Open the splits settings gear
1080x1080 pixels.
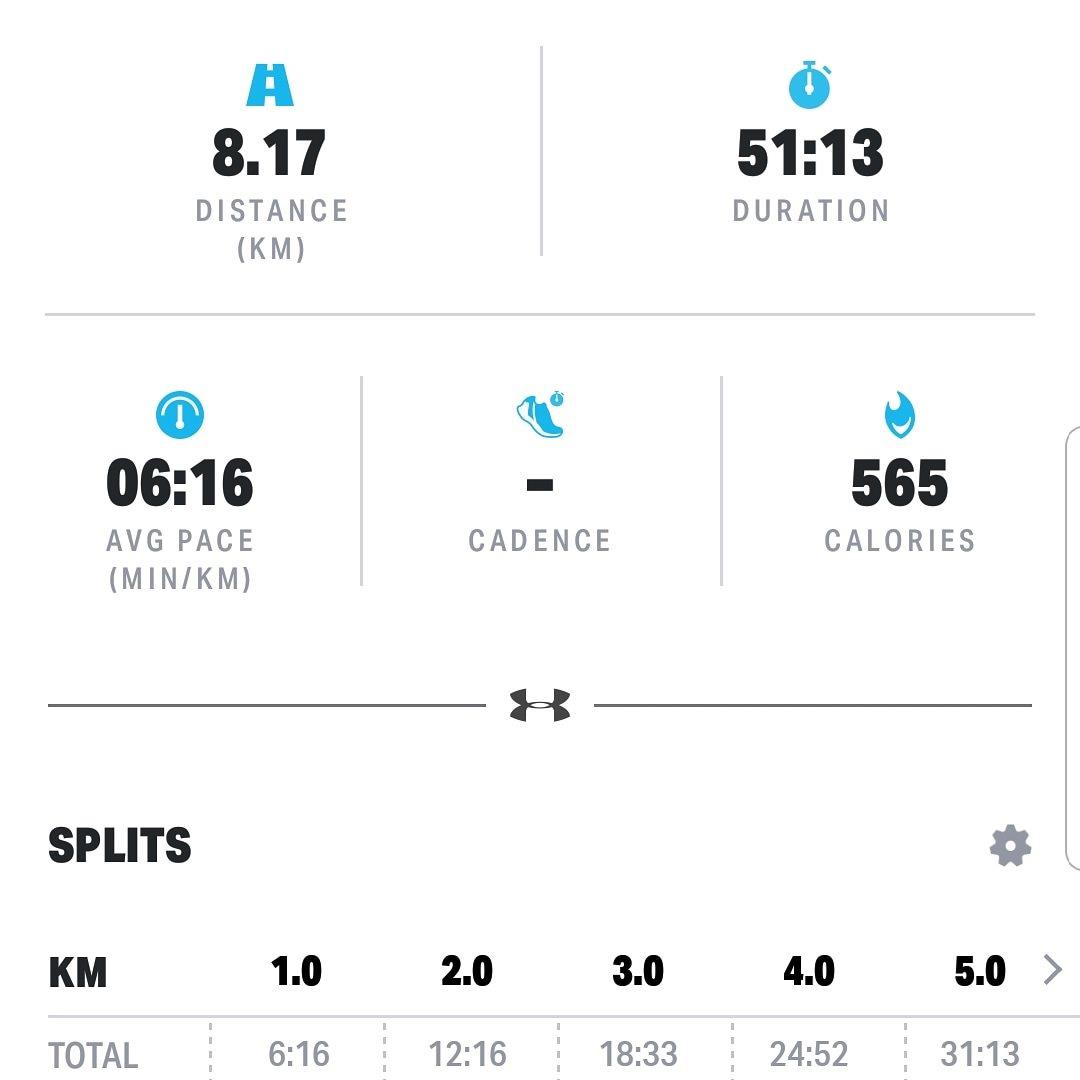1010,846
